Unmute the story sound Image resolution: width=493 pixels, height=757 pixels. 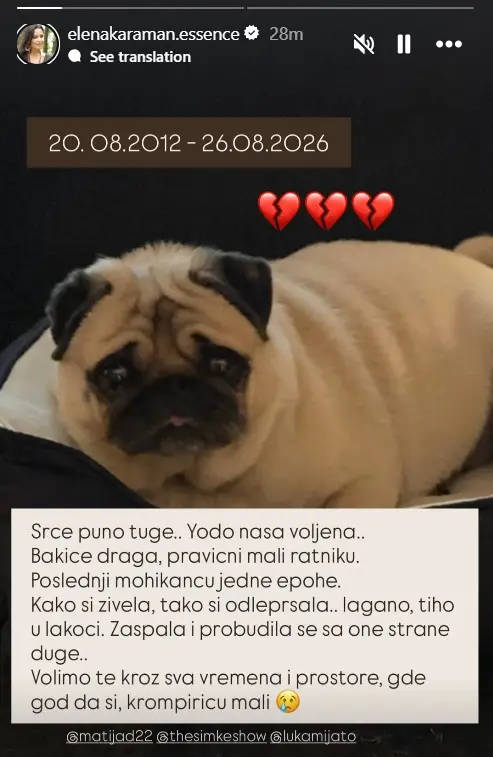364,44
